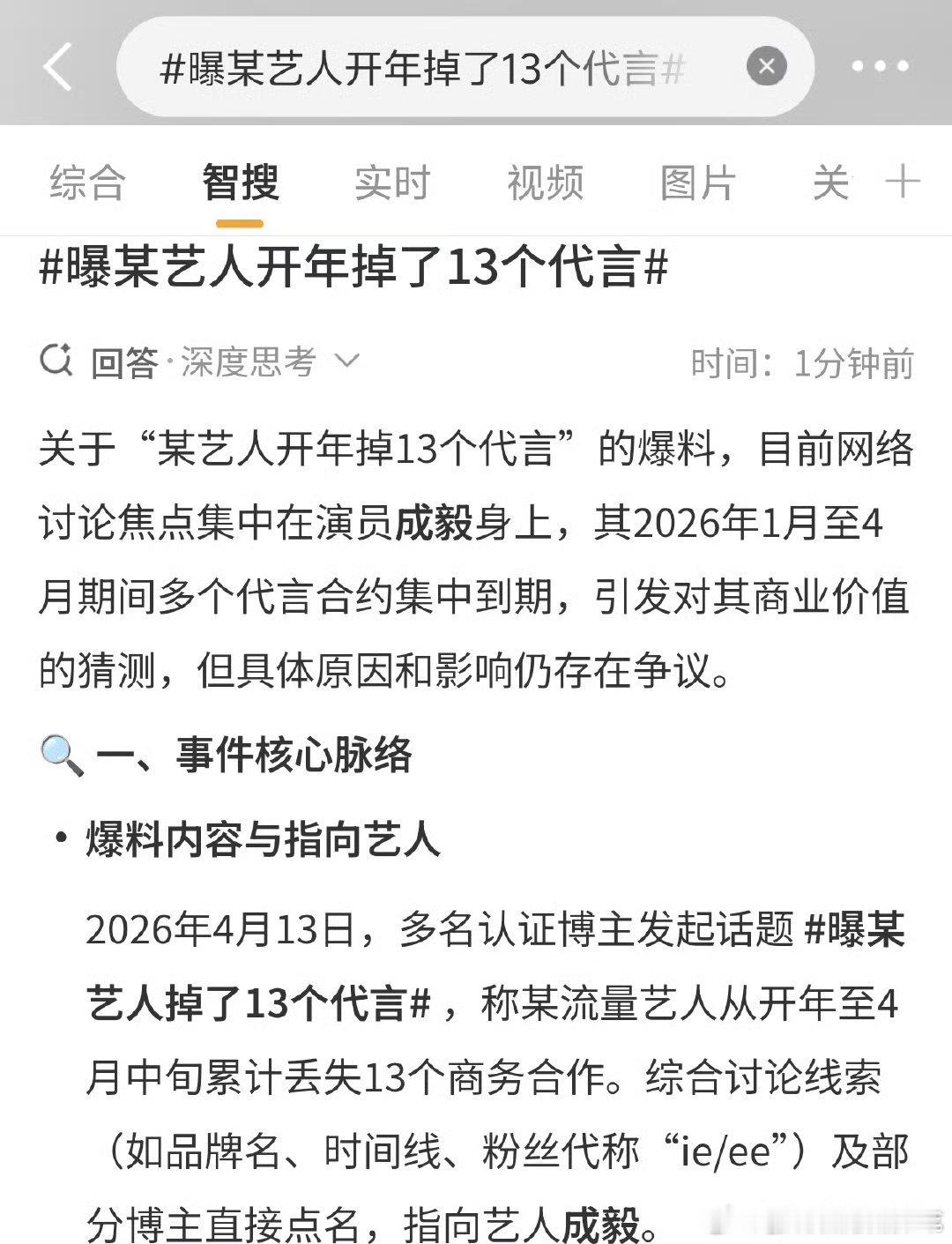Image resolution: width=952 pixels, height=1244 pixels.
Task: Switch to the 视频 tab
Action: (x=544, y=183)
